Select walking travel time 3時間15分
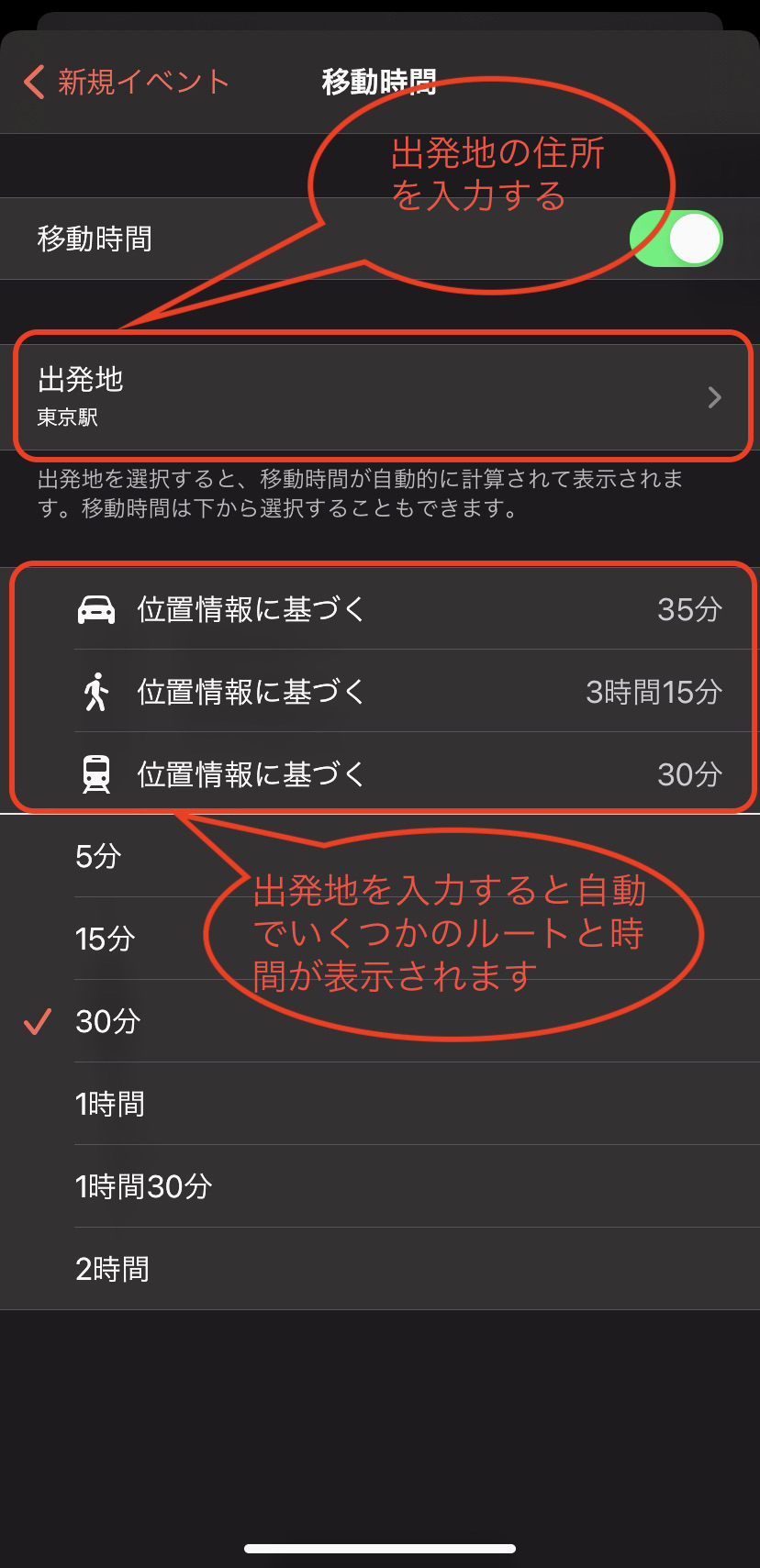Viewport: 760px width, 1568px height. [380, 692]
